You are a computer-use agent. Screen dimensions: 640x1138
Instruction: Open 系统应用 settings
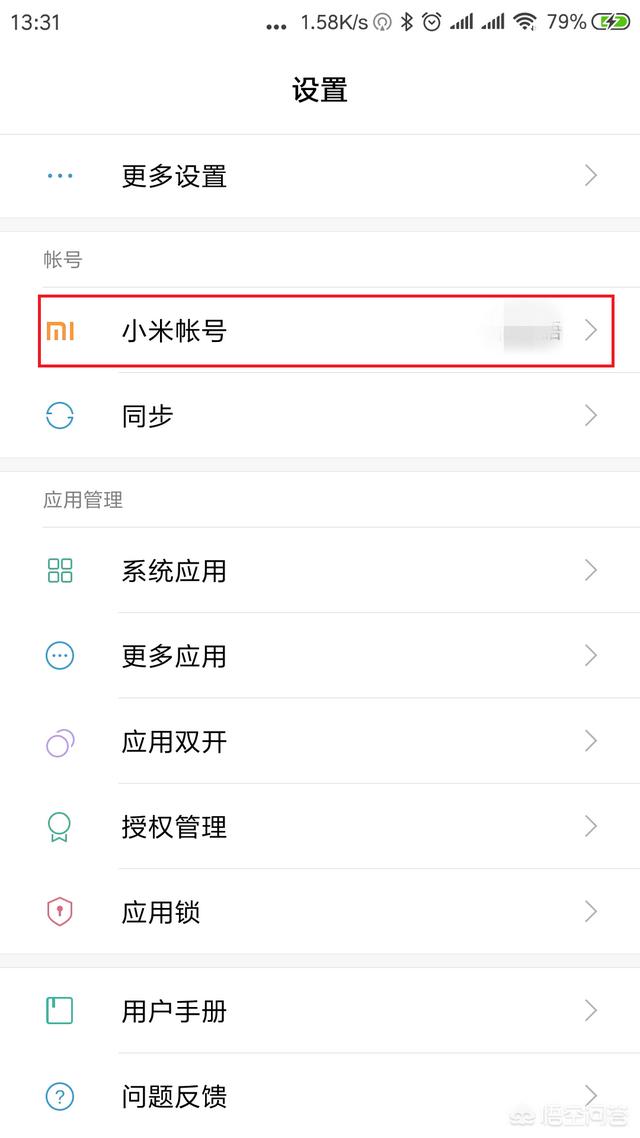pyautogui.click(x=320, y=570)
